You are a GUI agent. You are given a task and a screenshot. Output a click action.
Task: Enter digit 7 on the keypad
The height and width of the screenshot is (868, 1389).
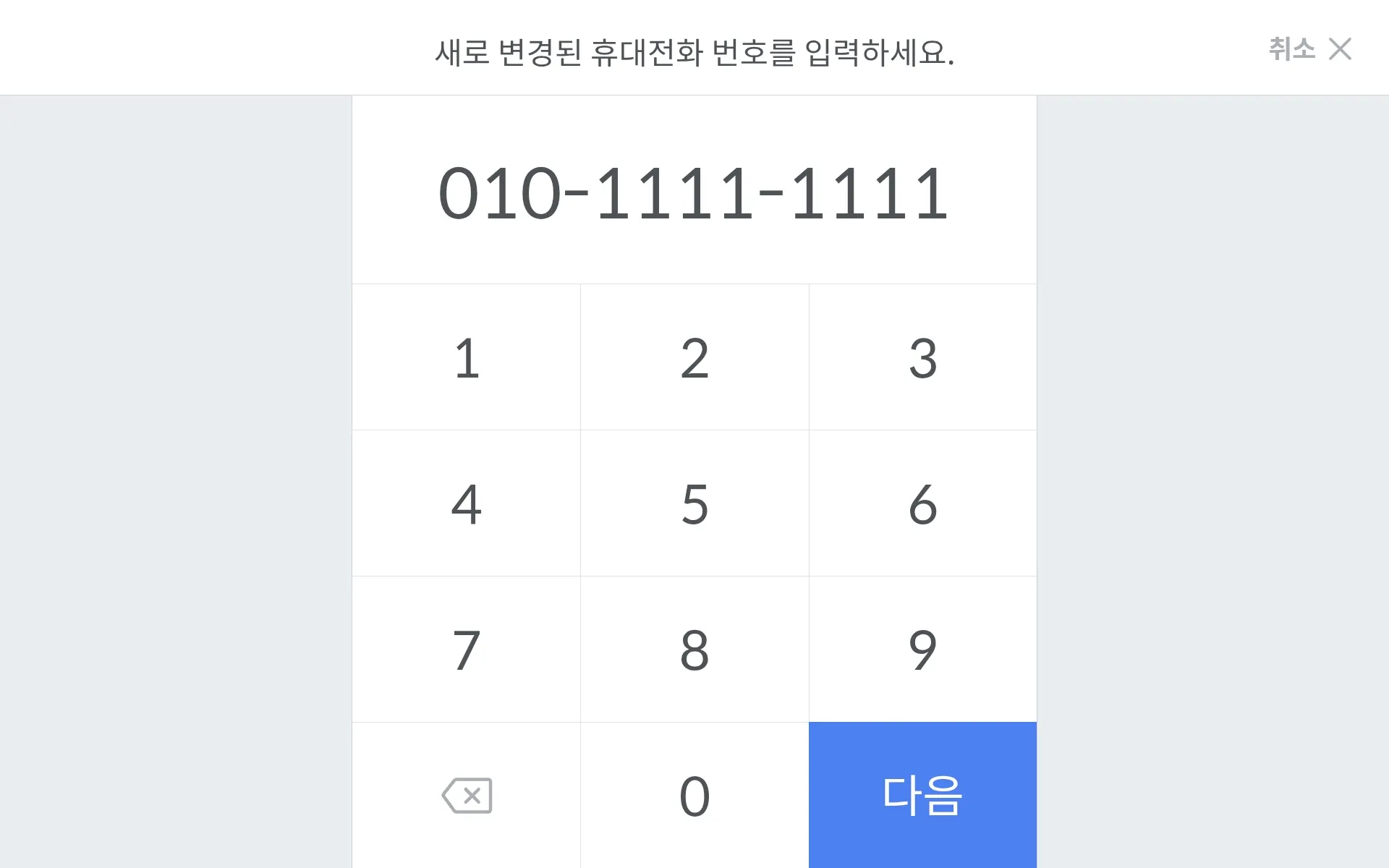pos(467,650)
